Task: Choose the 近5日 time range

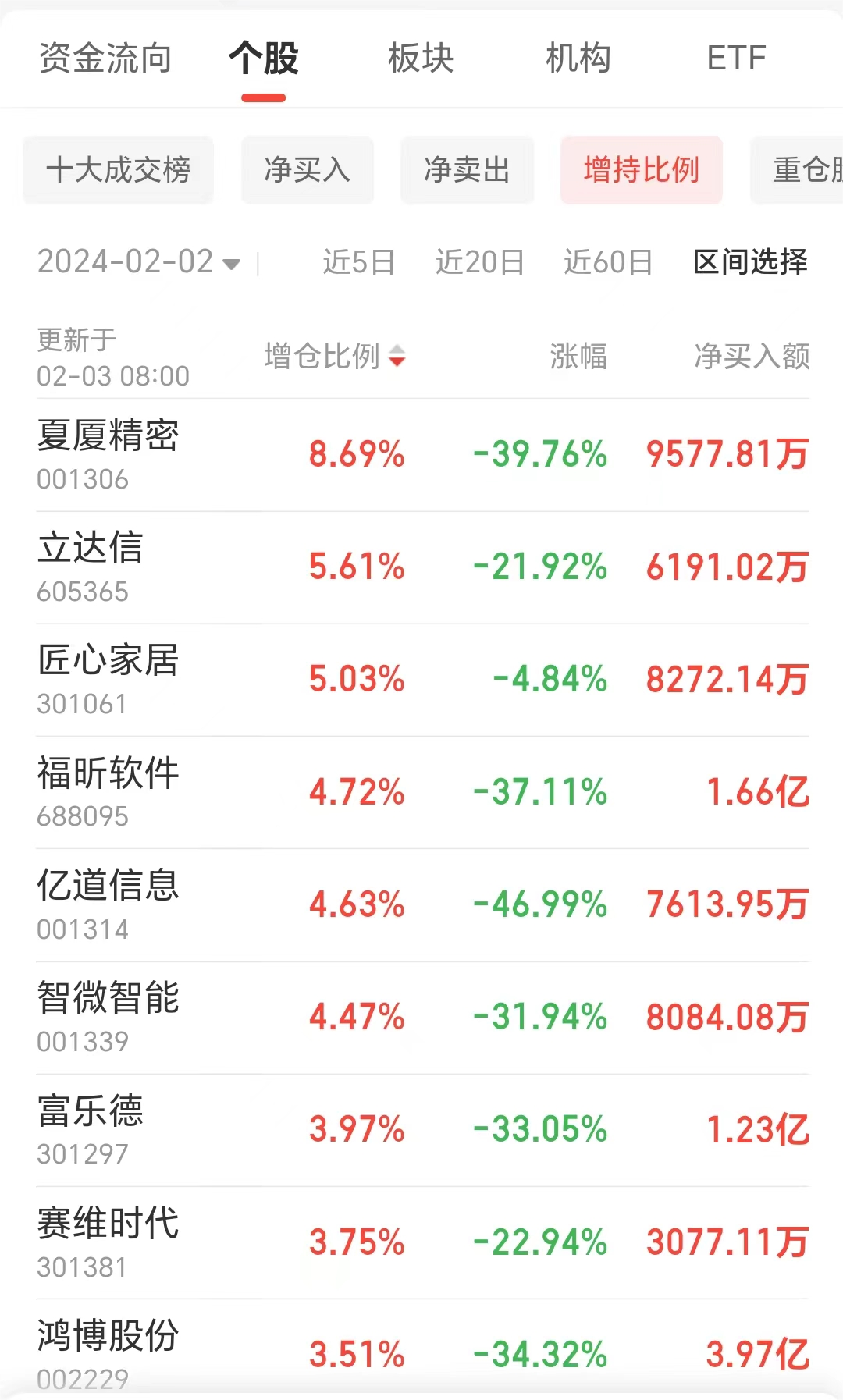Action: click(x=359, y=262)
